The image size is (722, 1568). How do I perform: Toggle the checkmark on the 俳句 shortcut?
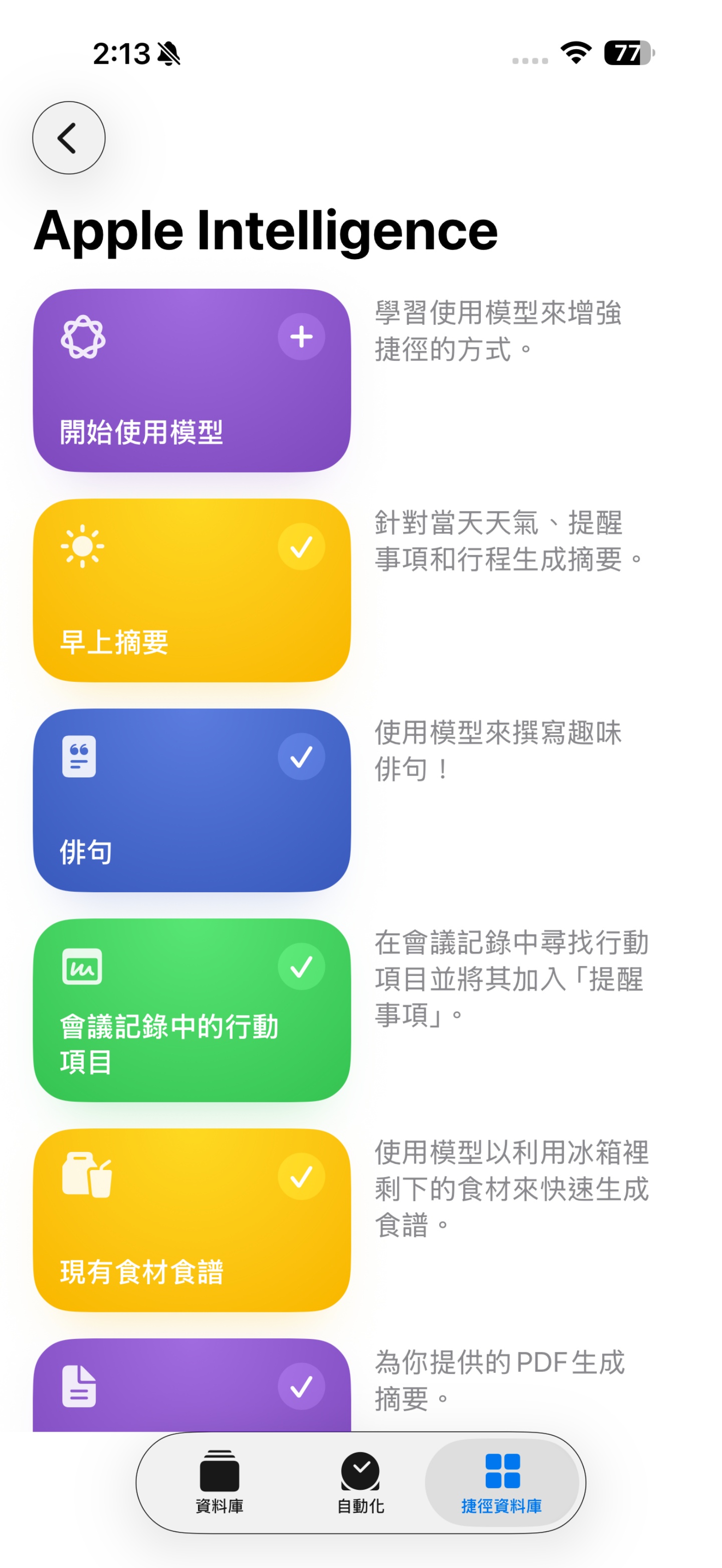(301, 757)
